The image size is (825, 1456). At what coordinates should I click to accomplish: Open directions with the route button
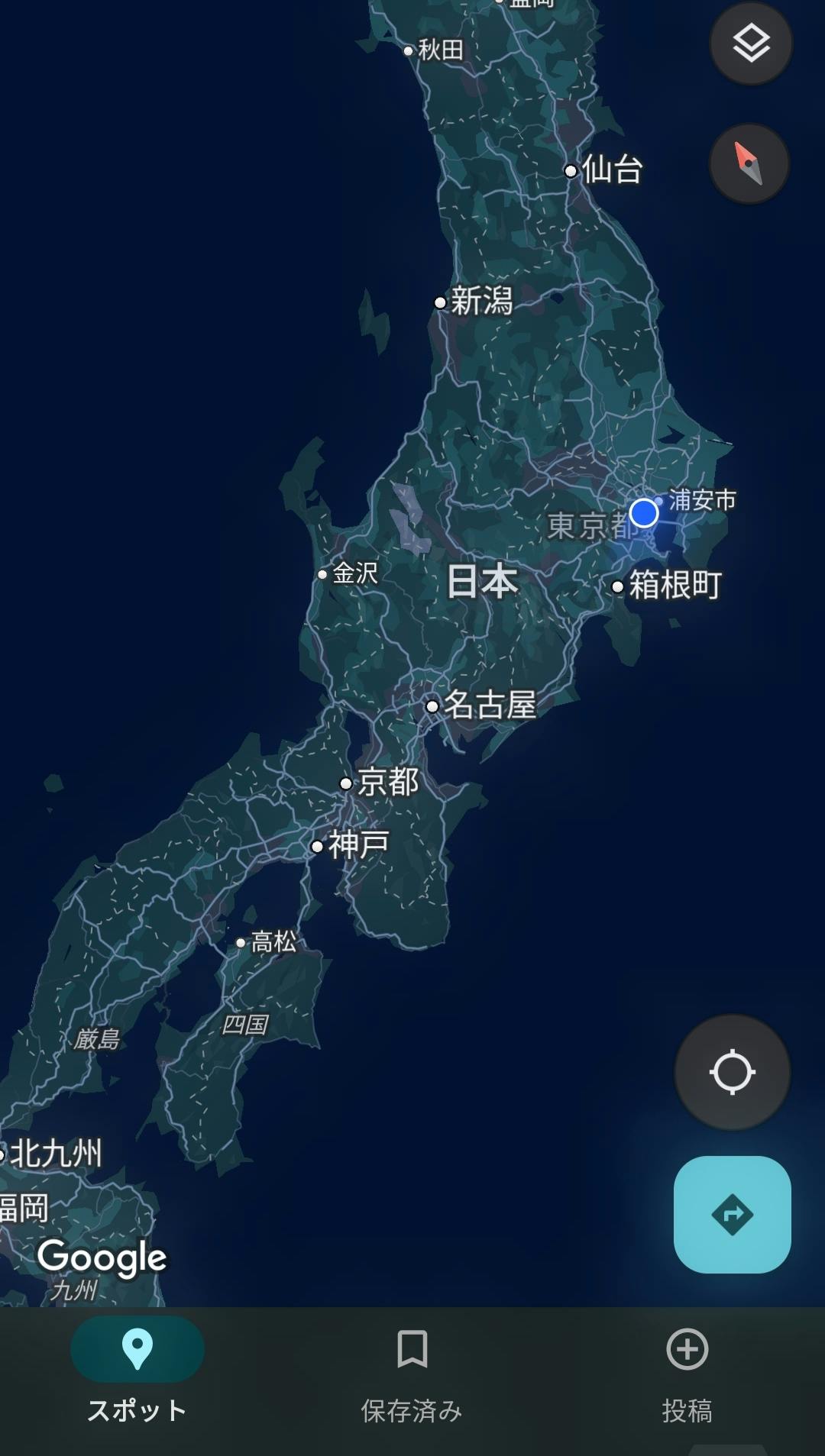[732, 1215]
